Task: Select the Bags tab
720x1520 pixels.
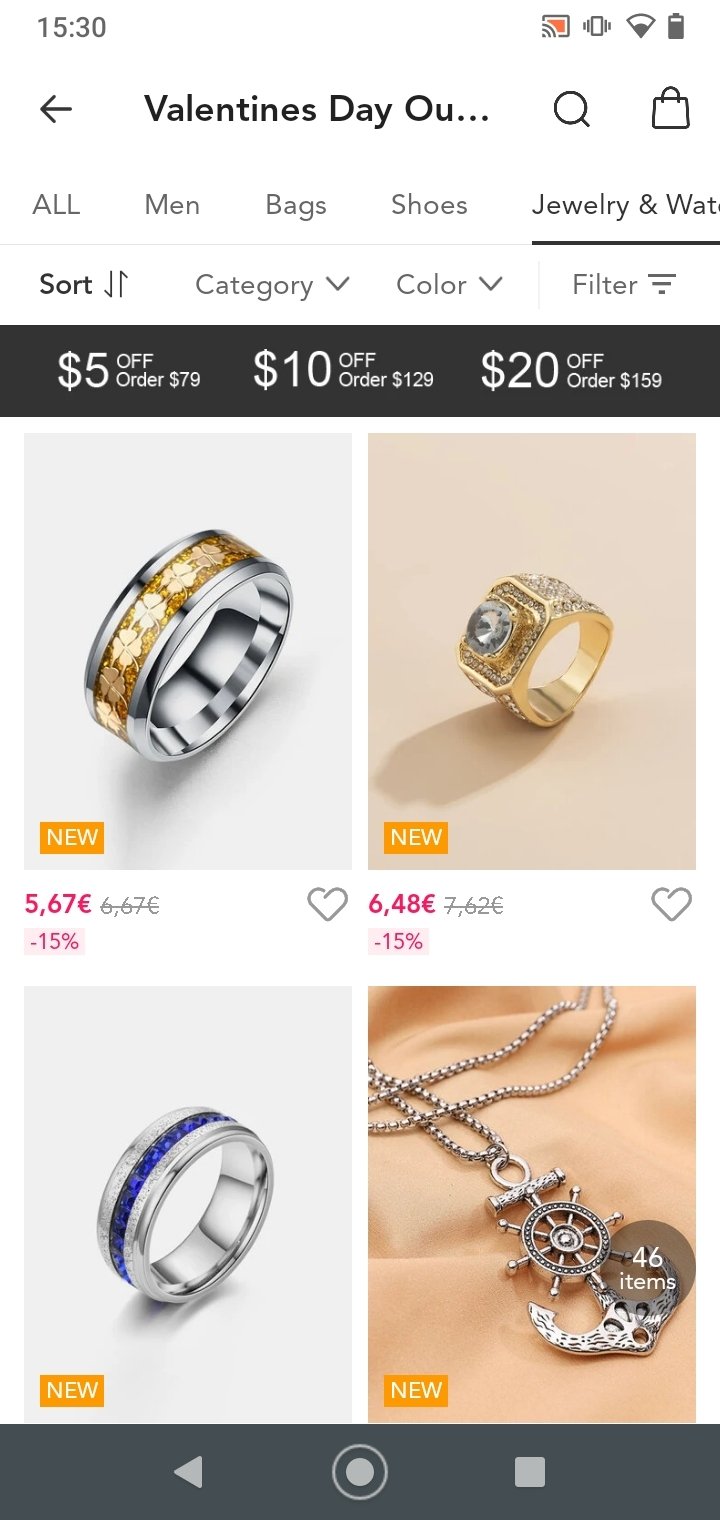Action: click(296, 205)
